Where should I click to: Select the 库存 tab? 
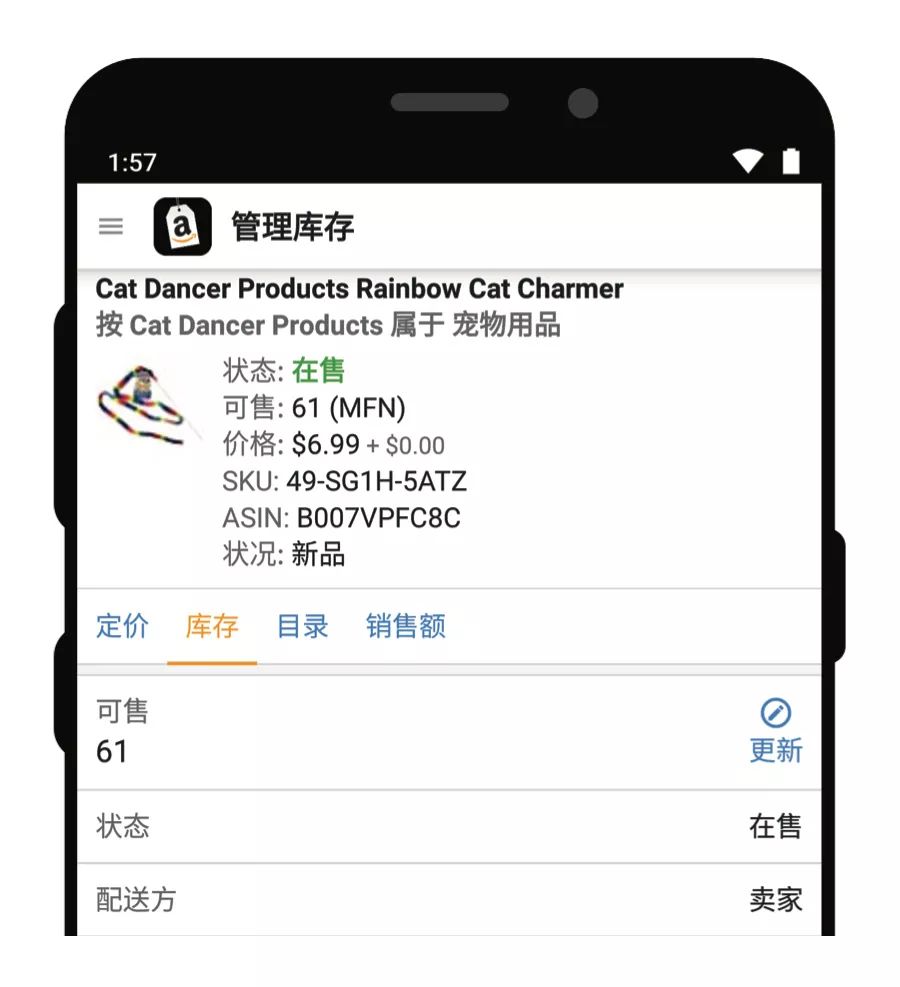pos(212,627)
